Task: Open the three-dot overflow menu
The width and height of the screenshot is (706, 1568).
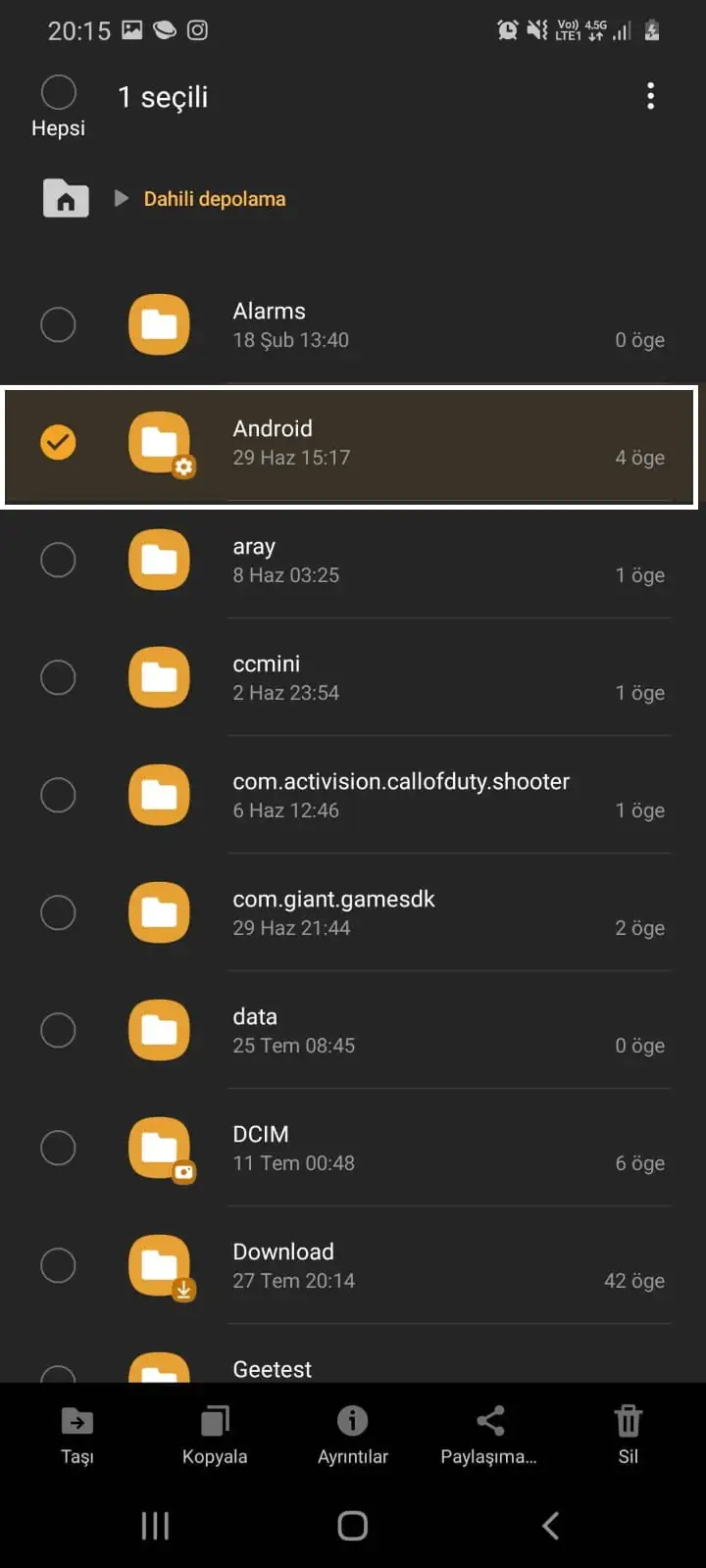Action: tap(650, 95)
